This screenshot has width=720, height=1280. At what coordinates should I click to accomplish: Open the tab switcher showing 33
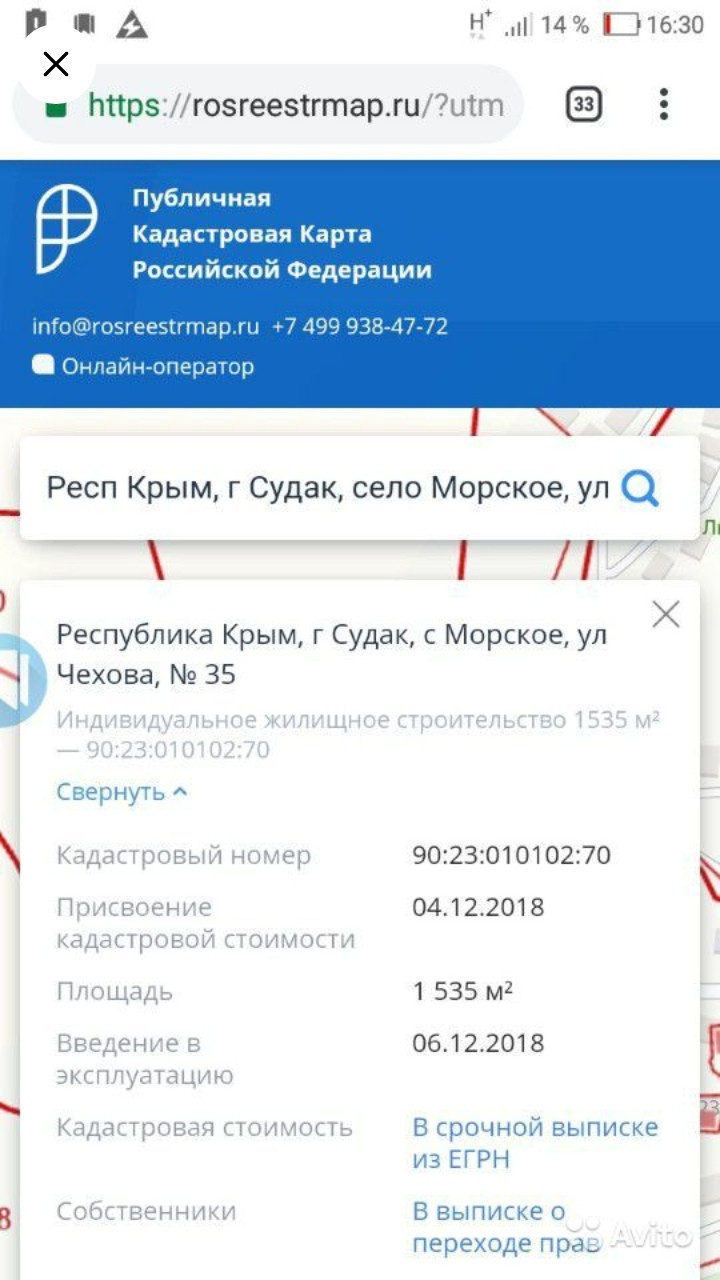(x=584, y=104)
